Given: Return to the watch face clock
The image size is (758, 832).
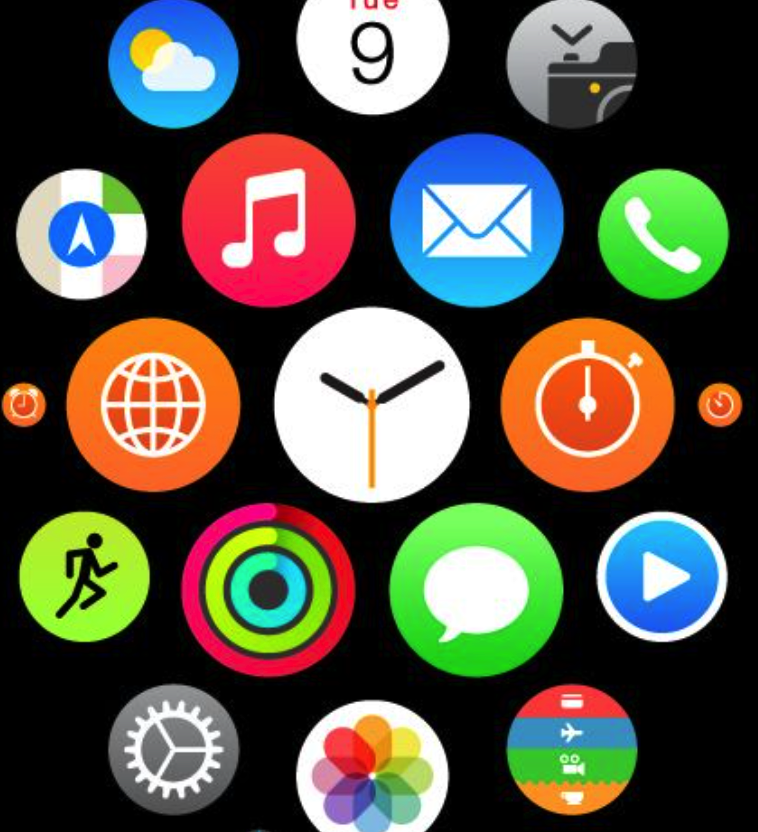Looking at the screenshot, I should (371, 404).
